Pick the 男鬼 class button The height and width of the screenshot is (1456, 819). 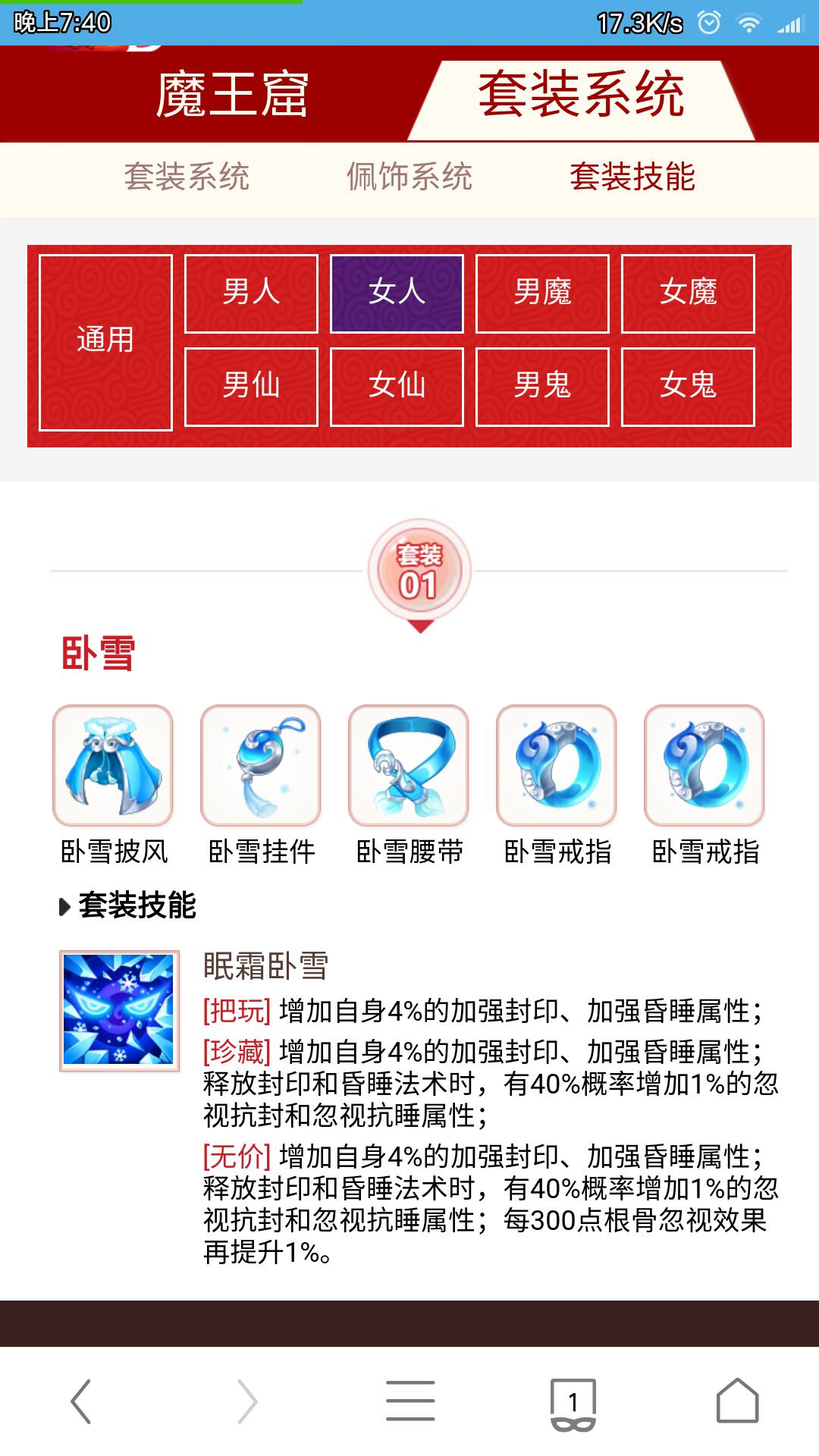click(x=542, y=387)
